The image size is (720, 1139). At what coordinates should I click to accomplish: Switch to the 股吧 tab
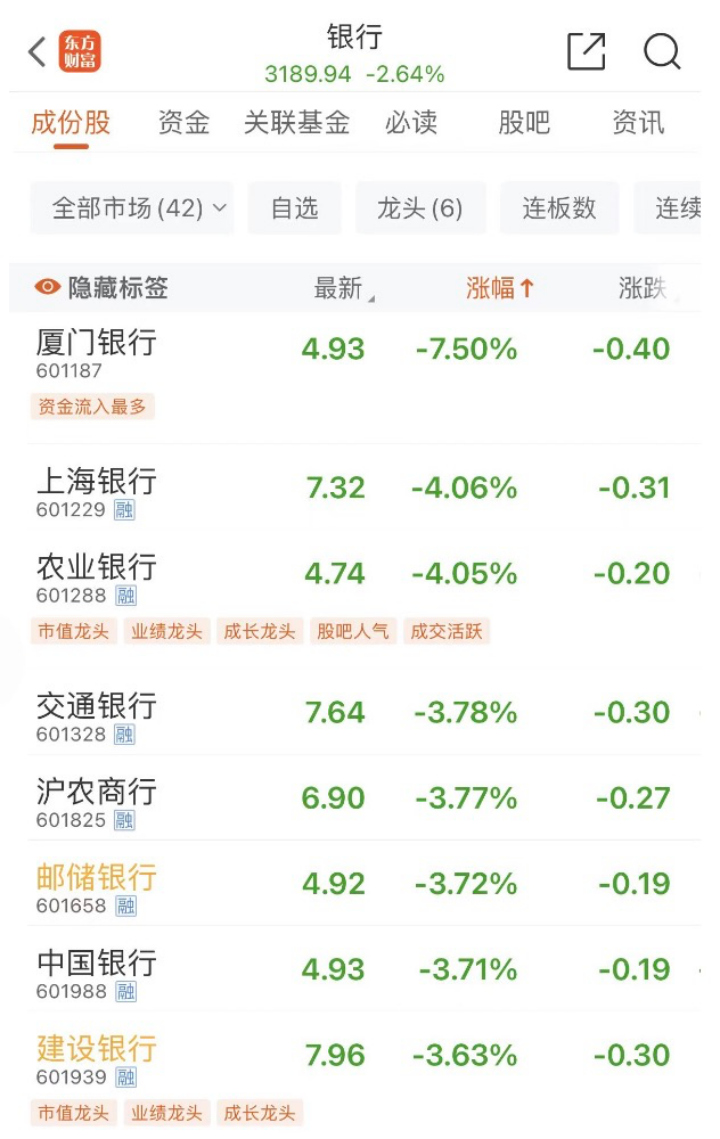tap(524, 122)
